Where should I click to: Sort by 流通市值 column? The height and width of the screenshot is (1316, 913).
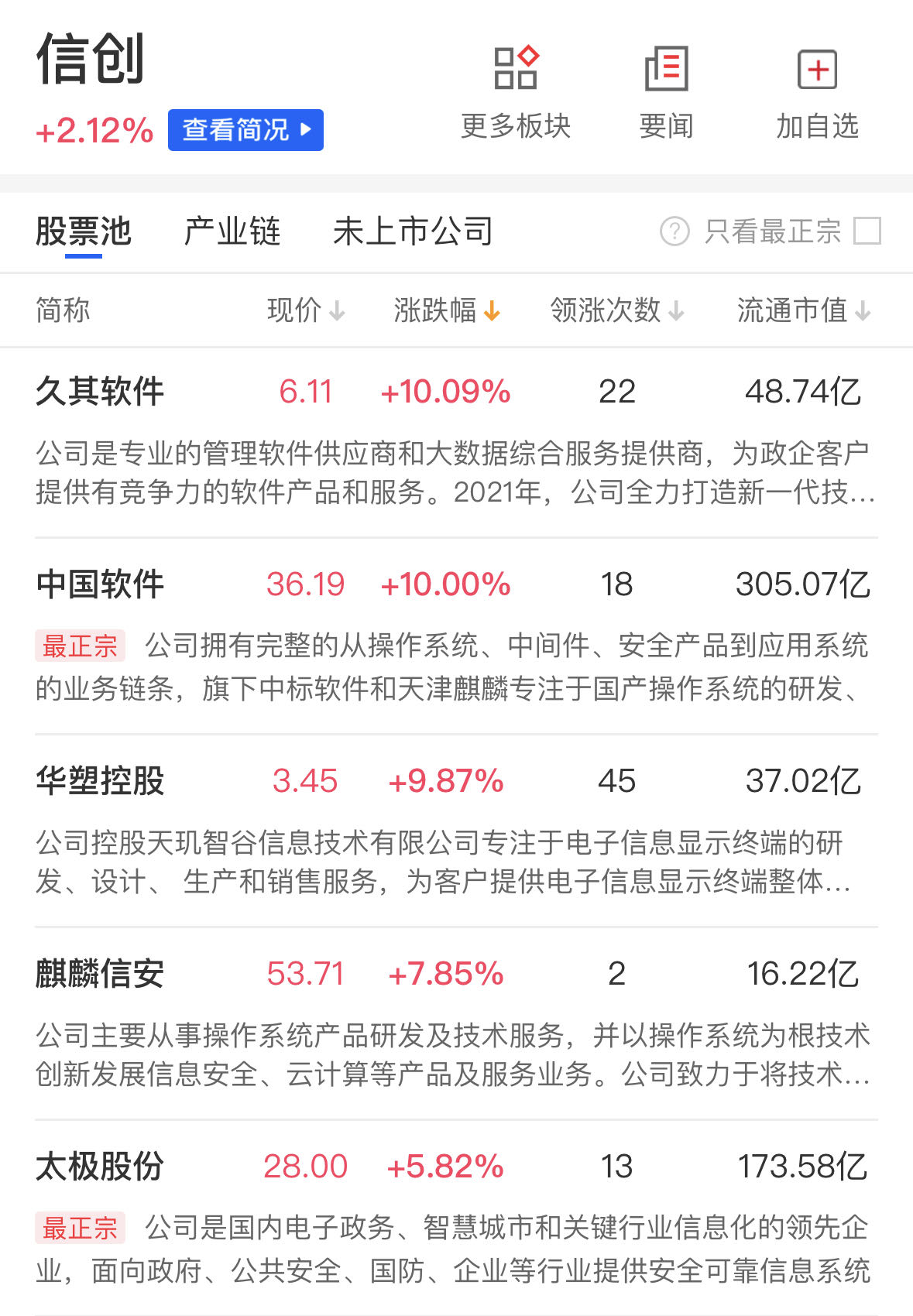pyautogui.click(x=803, y=310)
